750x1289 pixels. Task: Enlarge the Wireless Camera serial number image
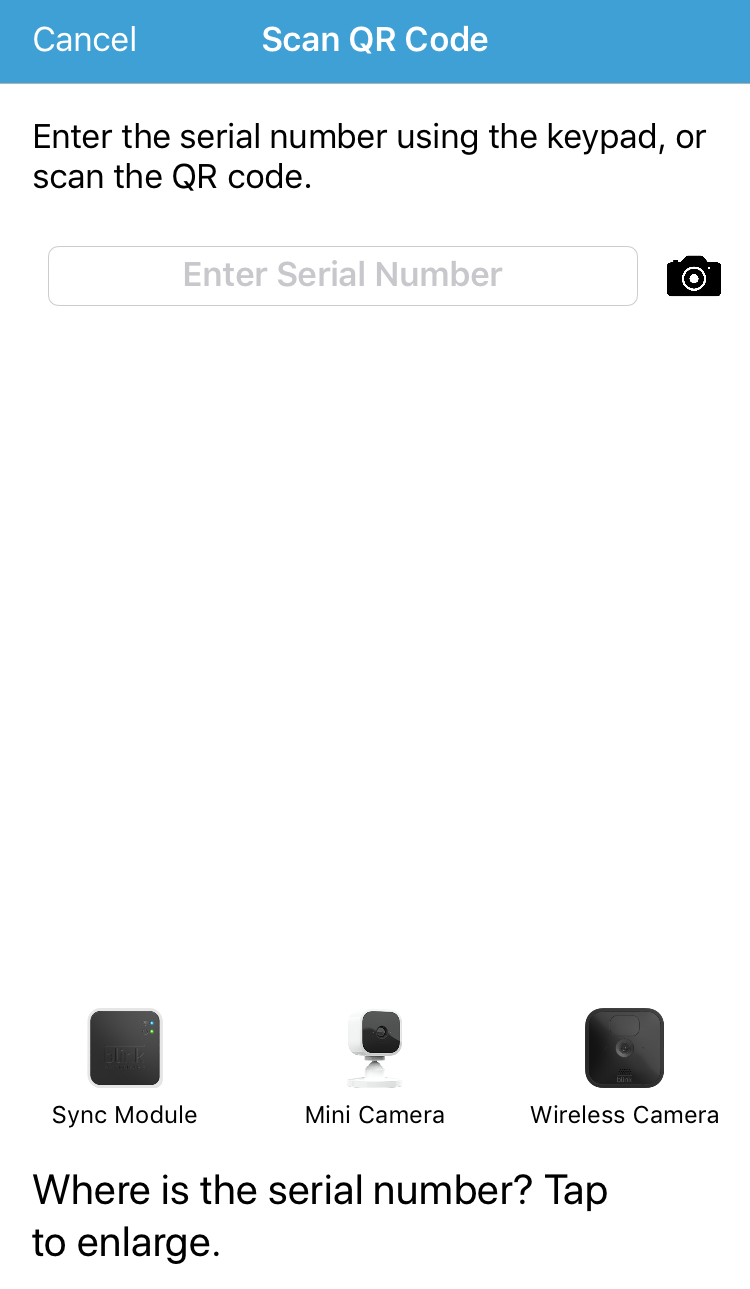pyautogui.click(x=625, y=1048)
